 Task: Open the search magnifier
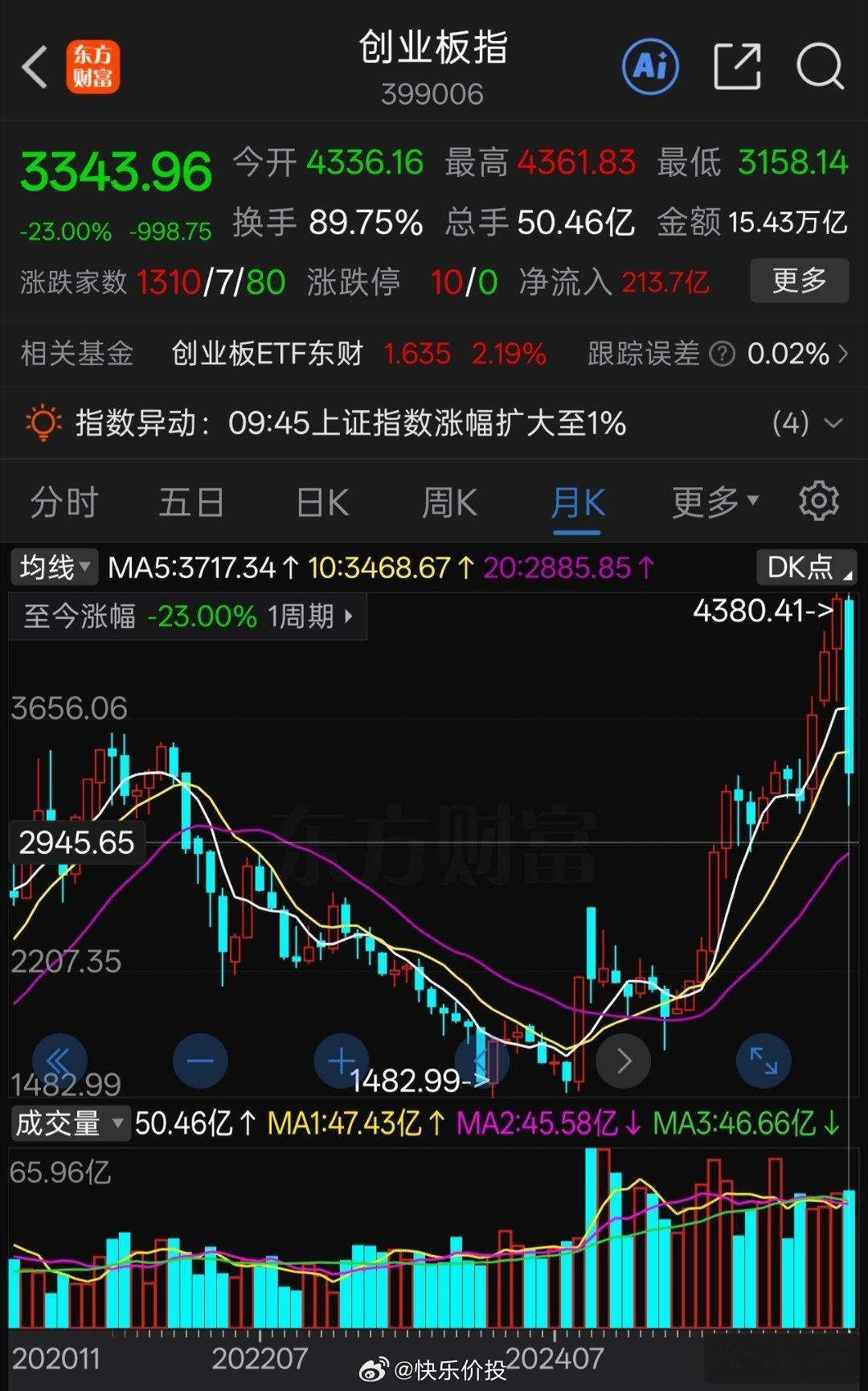point(820,66)
